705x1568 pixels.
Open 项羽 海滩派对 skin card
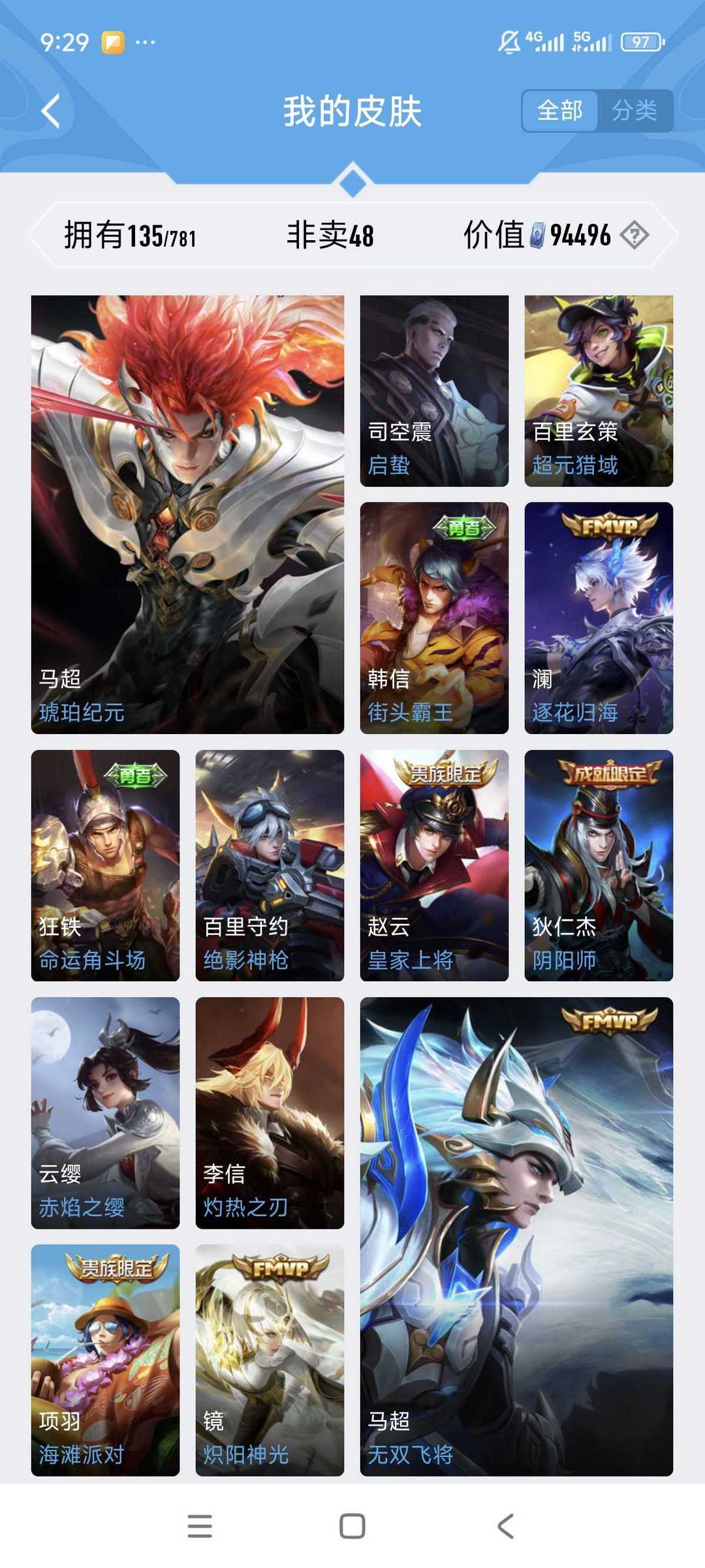click(105, 1360)
